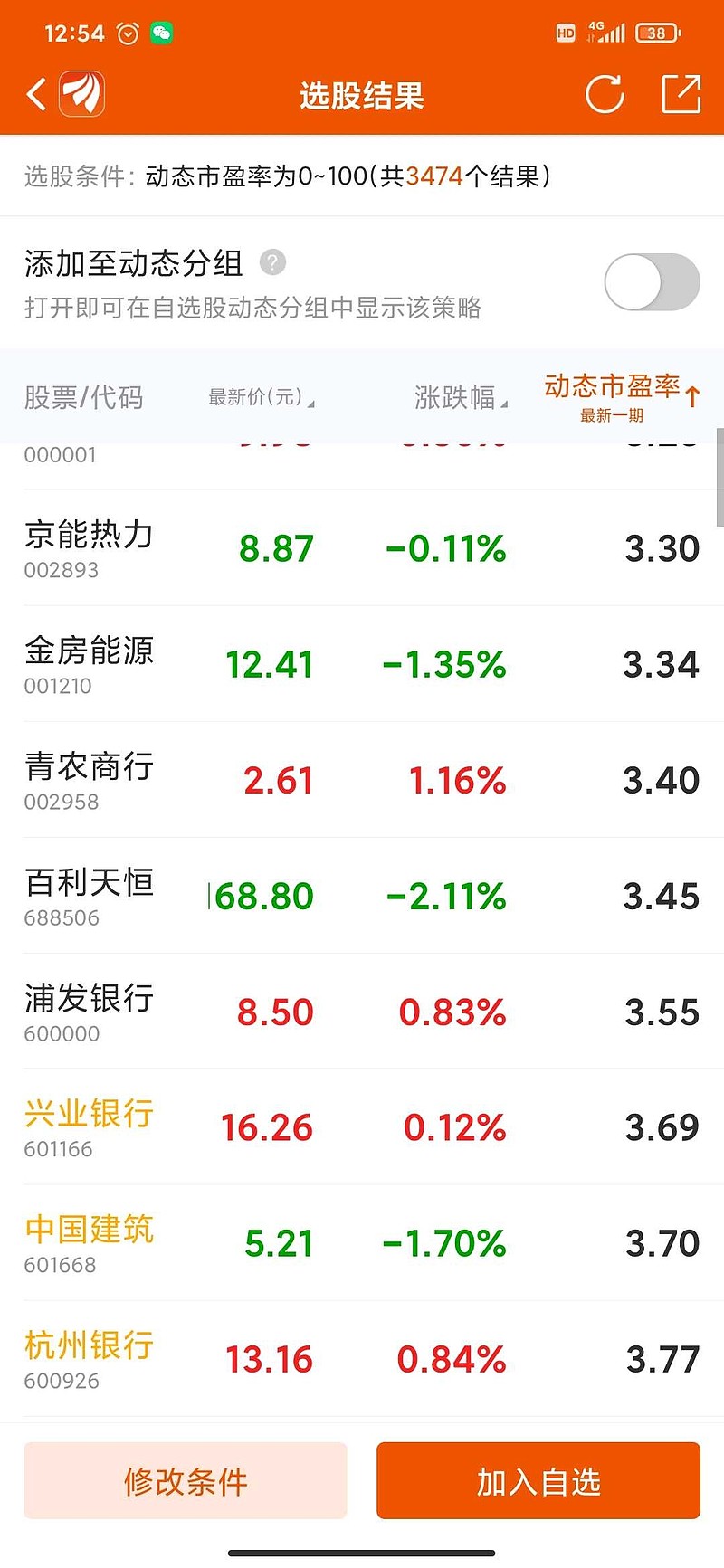Open 金房能源 001210 stock row

[x=362, y=664]
